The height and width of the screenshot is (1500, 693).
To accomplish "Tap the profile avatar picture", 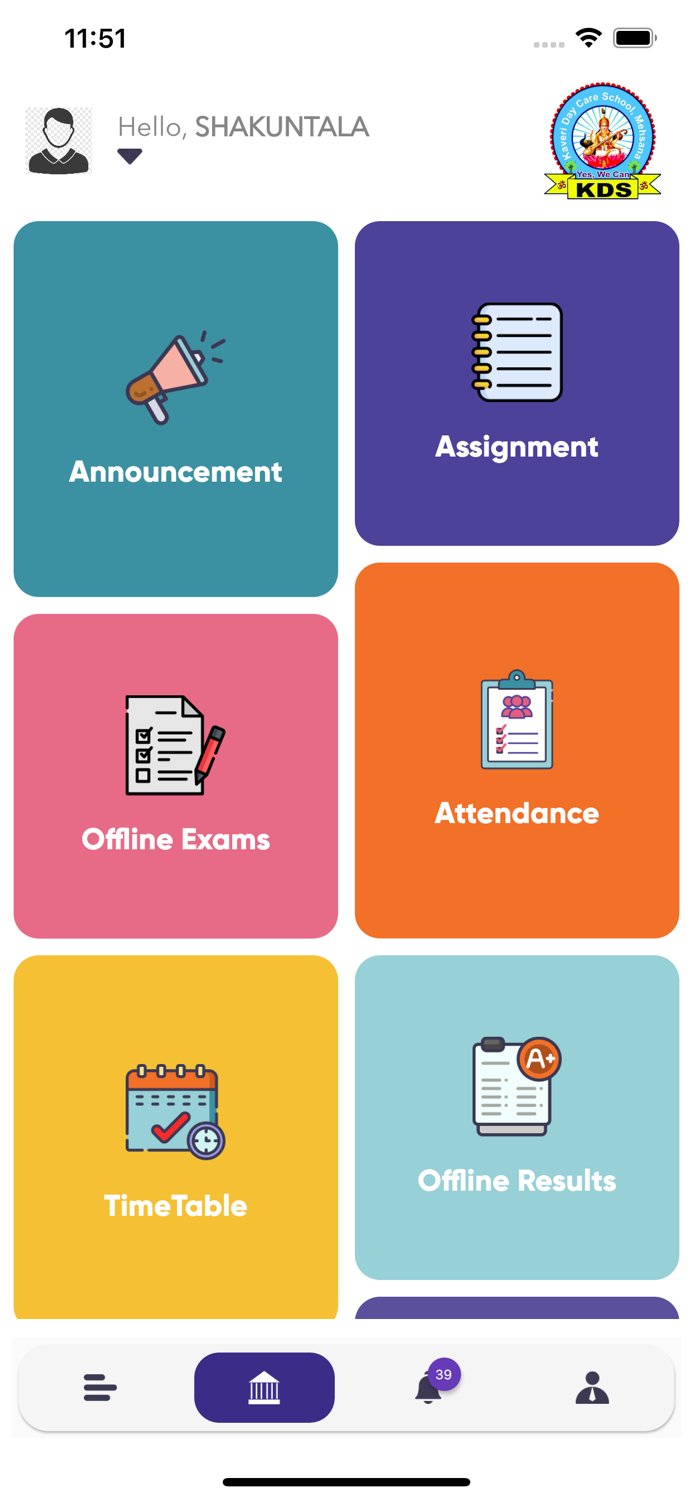I will point(59,141).
